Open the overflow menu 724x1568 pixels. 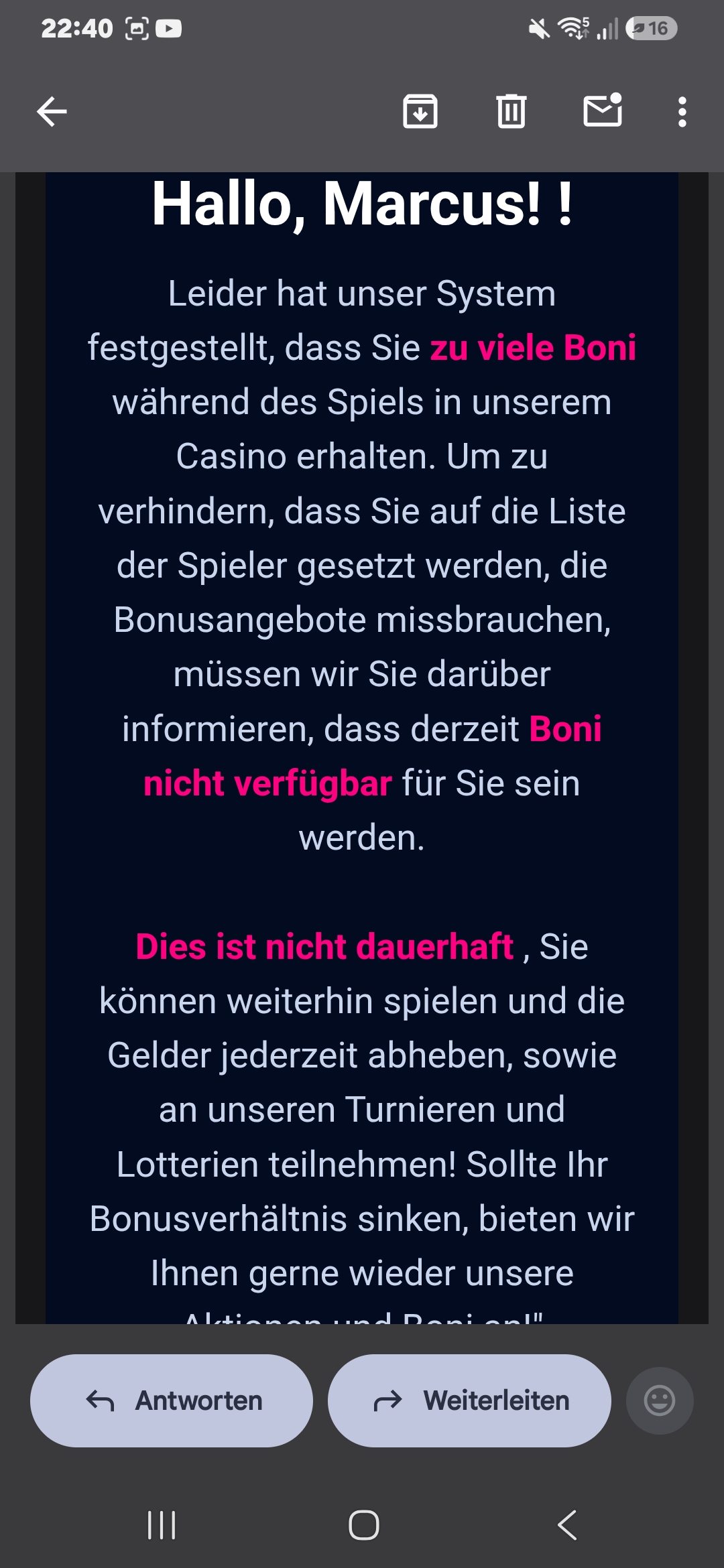tap(682, 112)
